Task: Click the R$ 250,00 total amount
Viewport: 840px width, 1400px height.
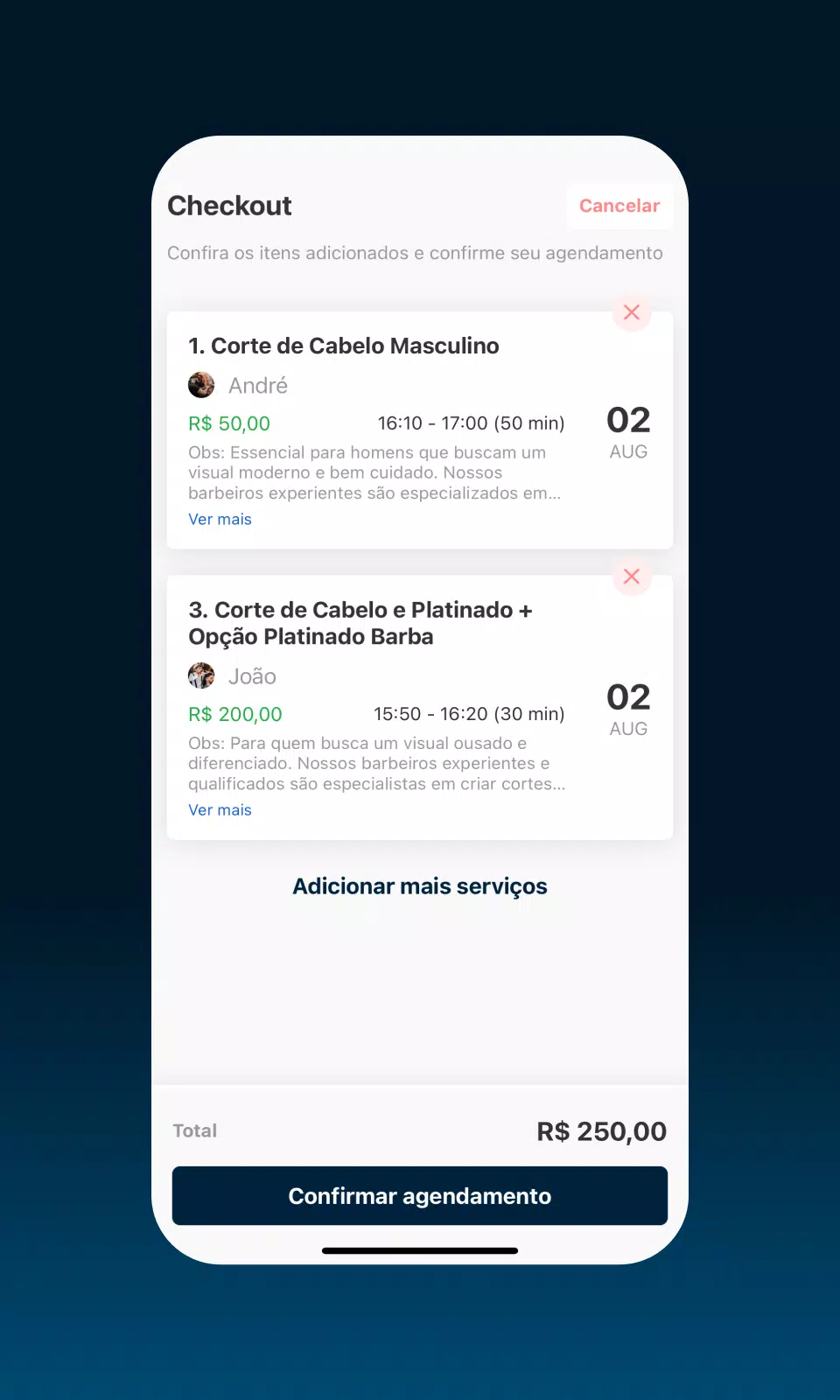Action: pyautogui.click(x=601, y=1130)
